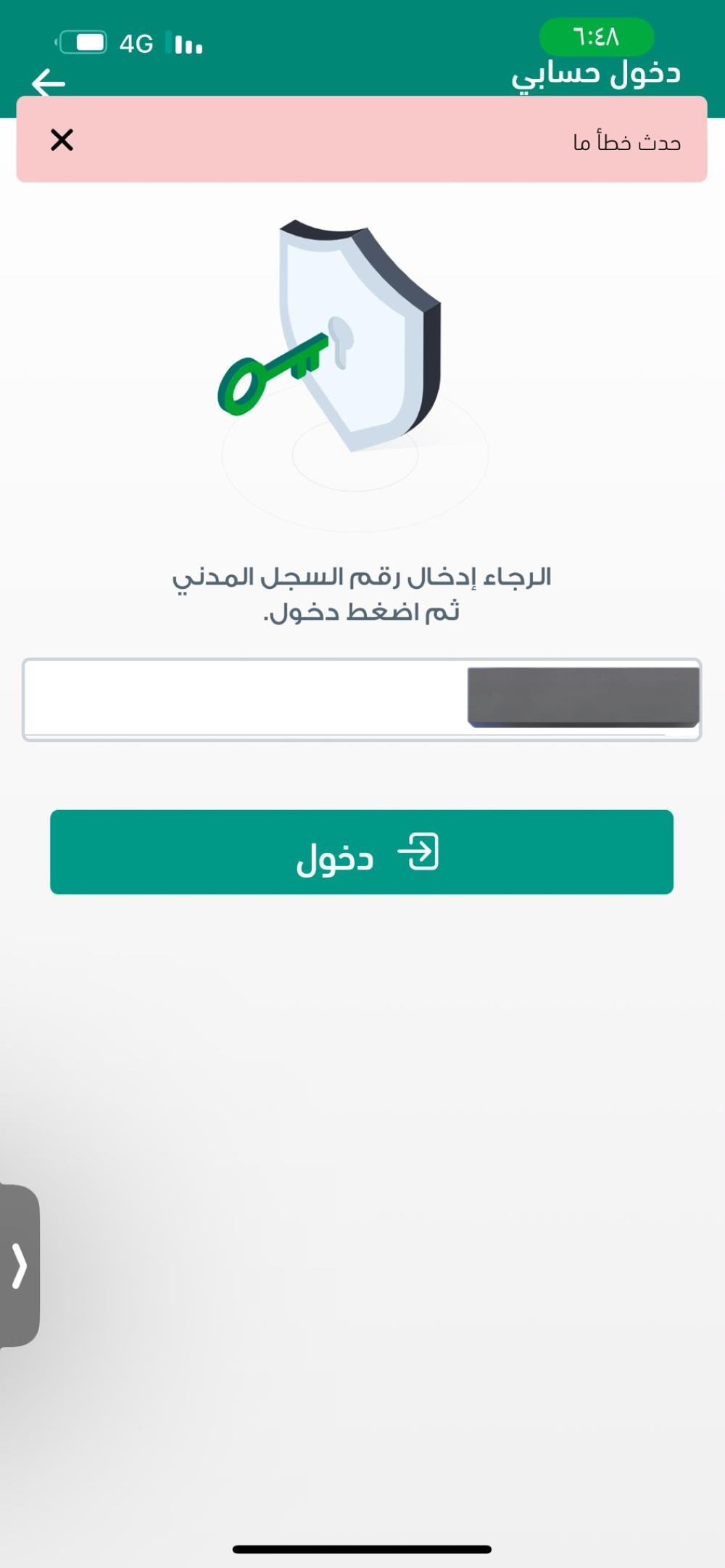Dismiss the pink error banner

[62, 139]
